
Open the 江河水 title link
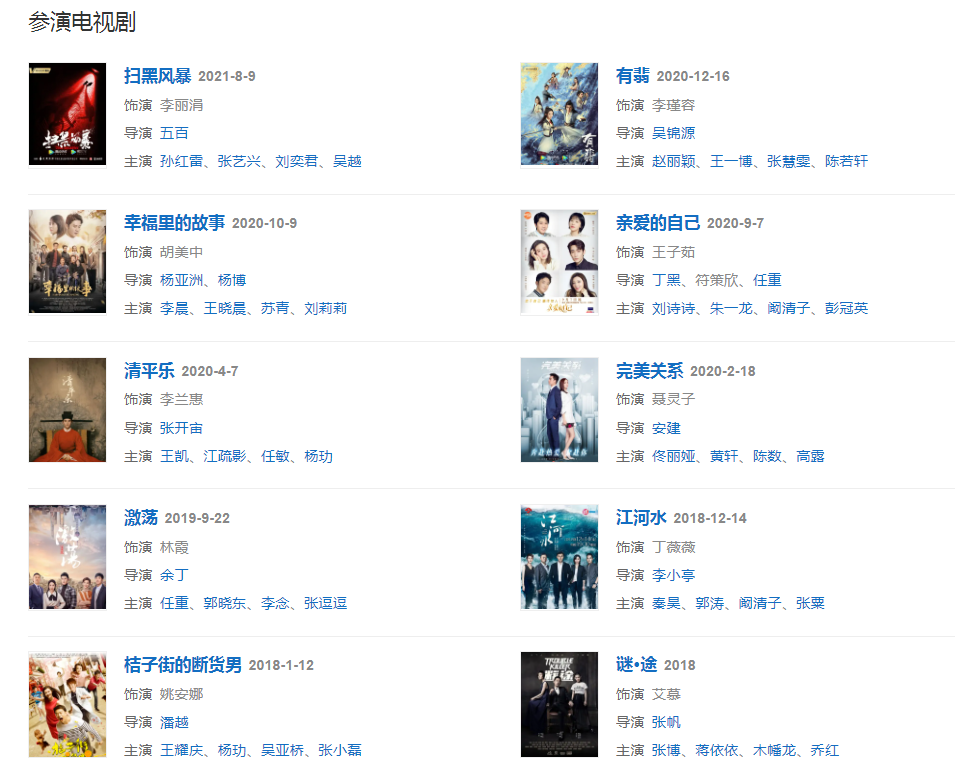tap(640, 518)
